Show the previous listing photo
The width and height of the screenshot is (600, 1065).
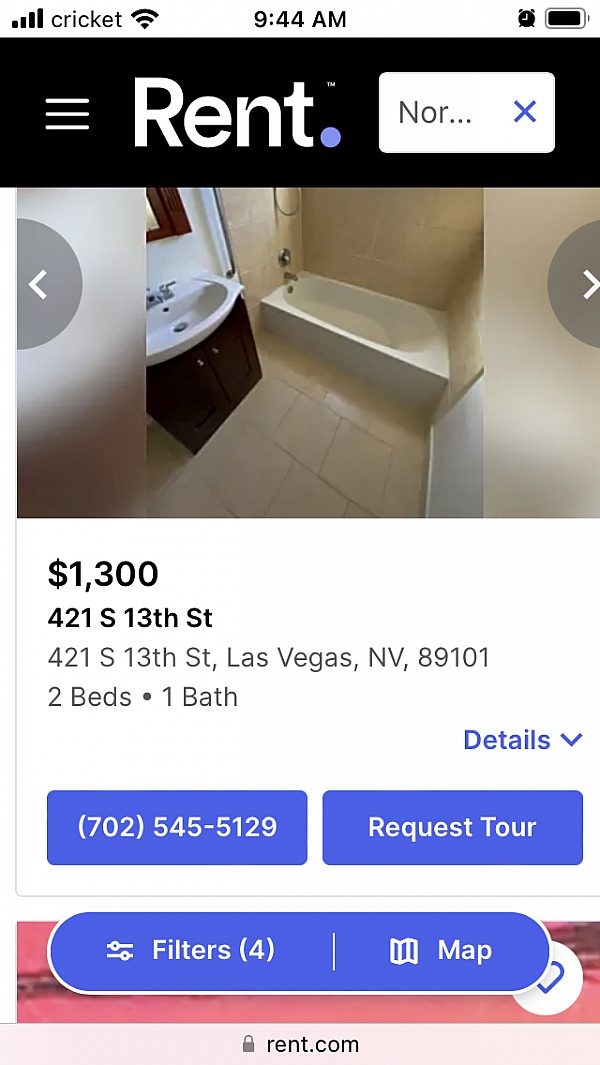pyautogui.click(x=40, y=285)
